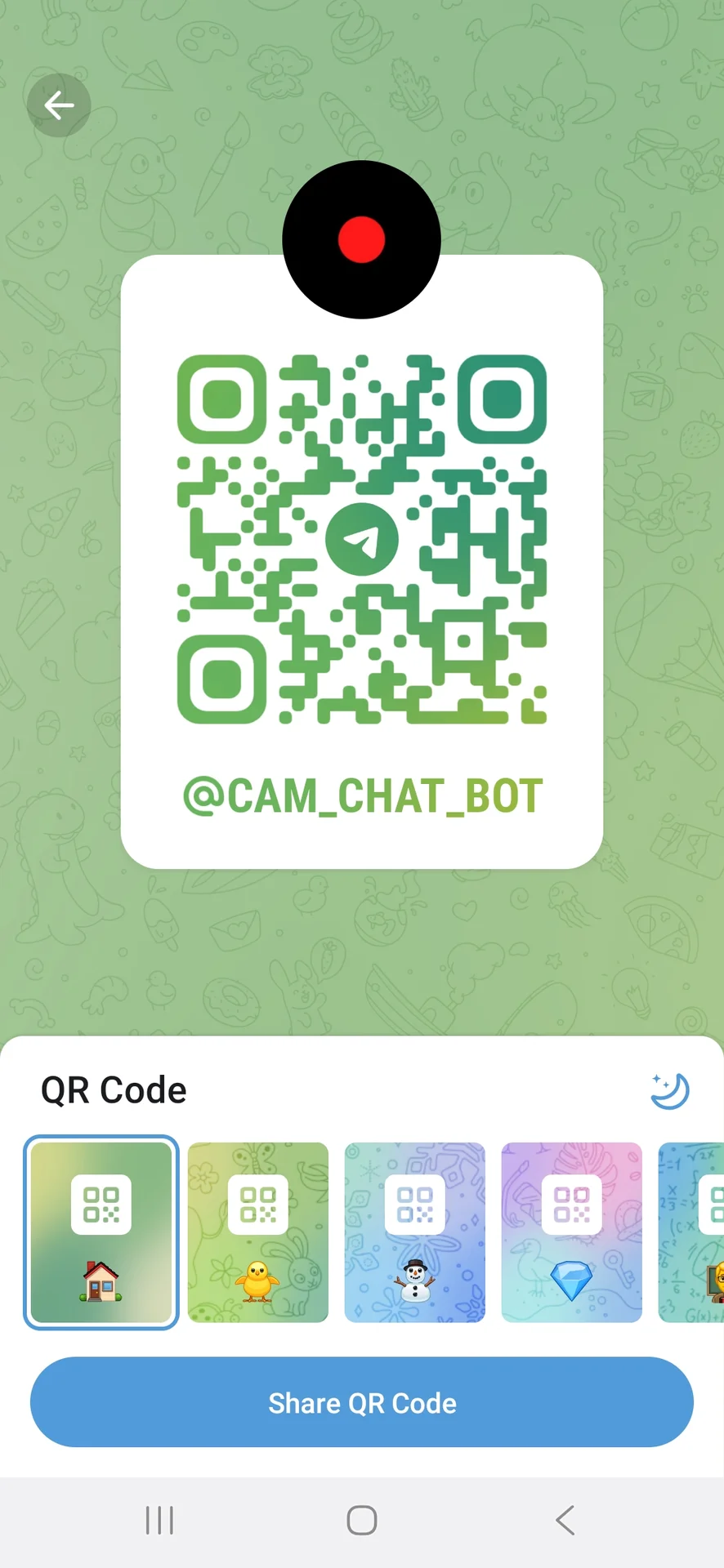Image resolution: width=724 pixels, height=1568 pixels.
Task: Open recent apps from navigation bar
Action: coord(159,1521)
